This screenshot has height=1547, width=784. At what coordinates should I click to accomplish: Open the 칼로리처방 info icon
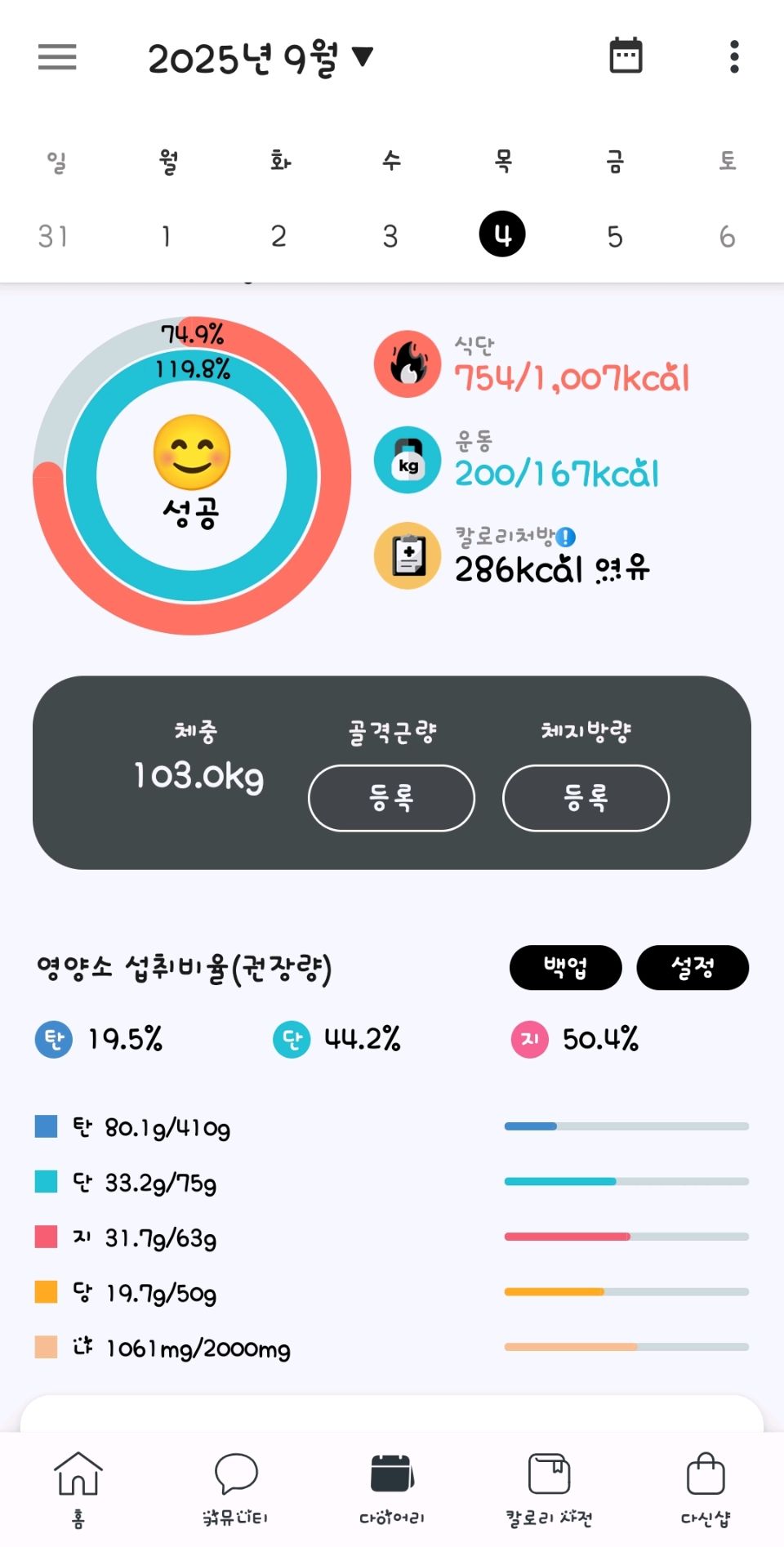coord(566,537)
